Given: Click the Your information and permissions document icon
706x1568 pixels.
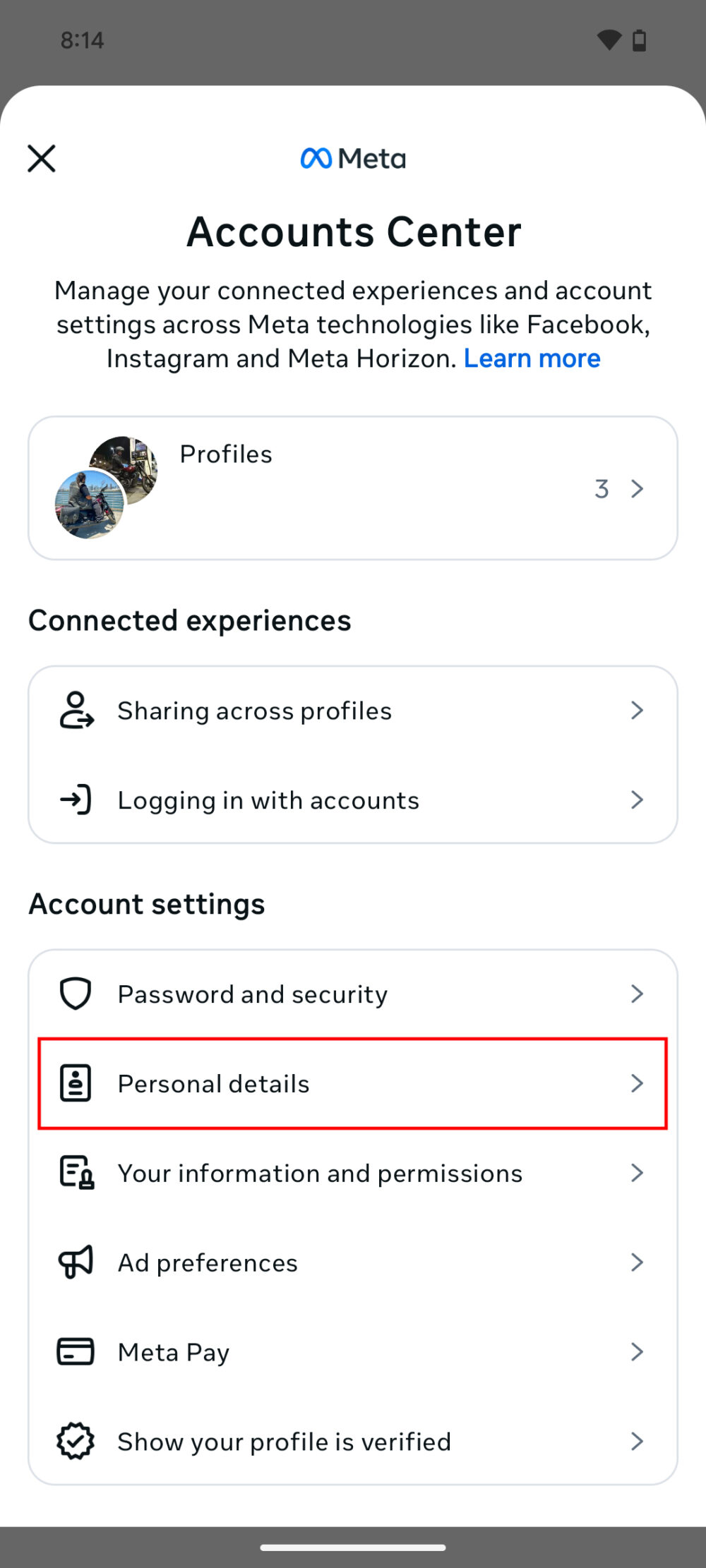Looking at the screenshot, I should click(x=75, y=1173).
